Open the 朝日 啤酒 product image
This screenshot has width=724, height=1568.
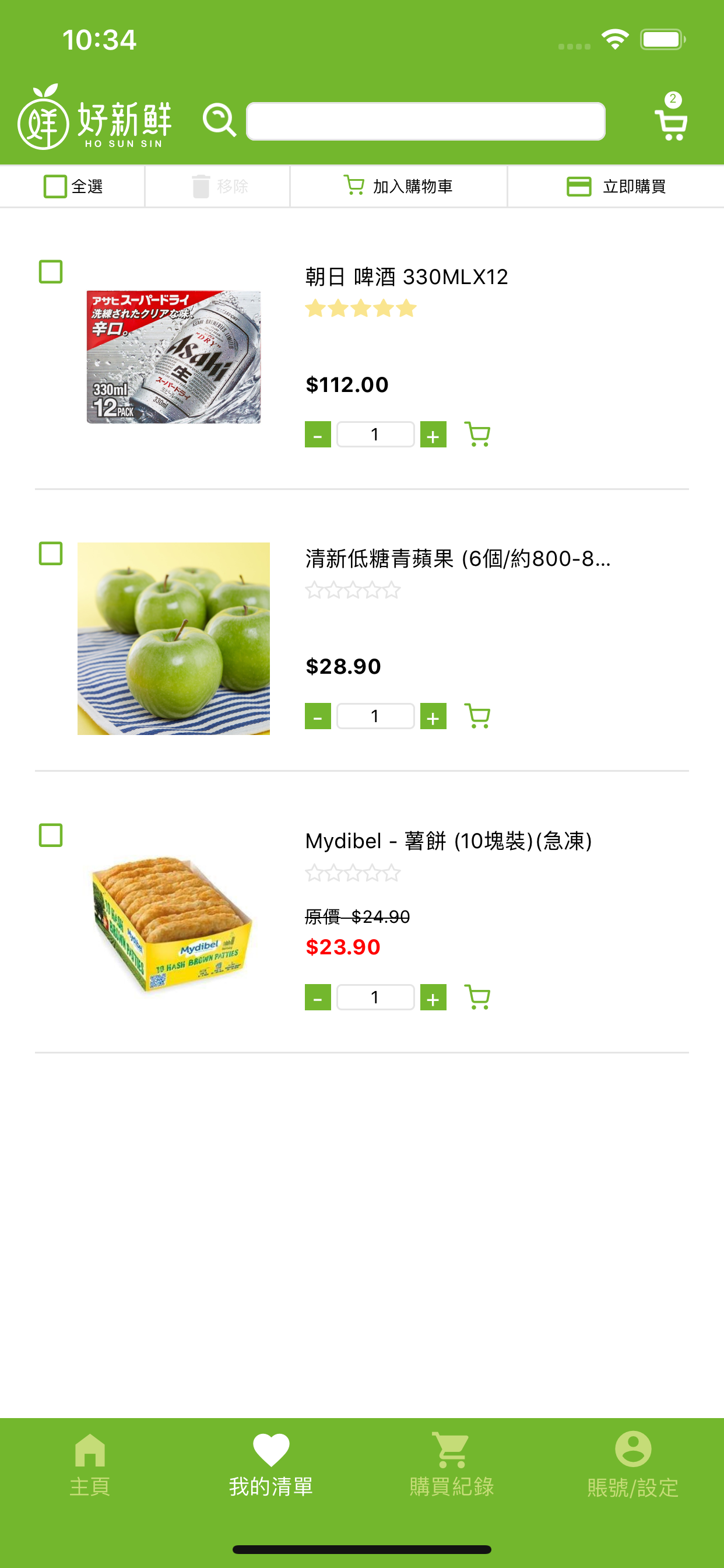point(173,356)
